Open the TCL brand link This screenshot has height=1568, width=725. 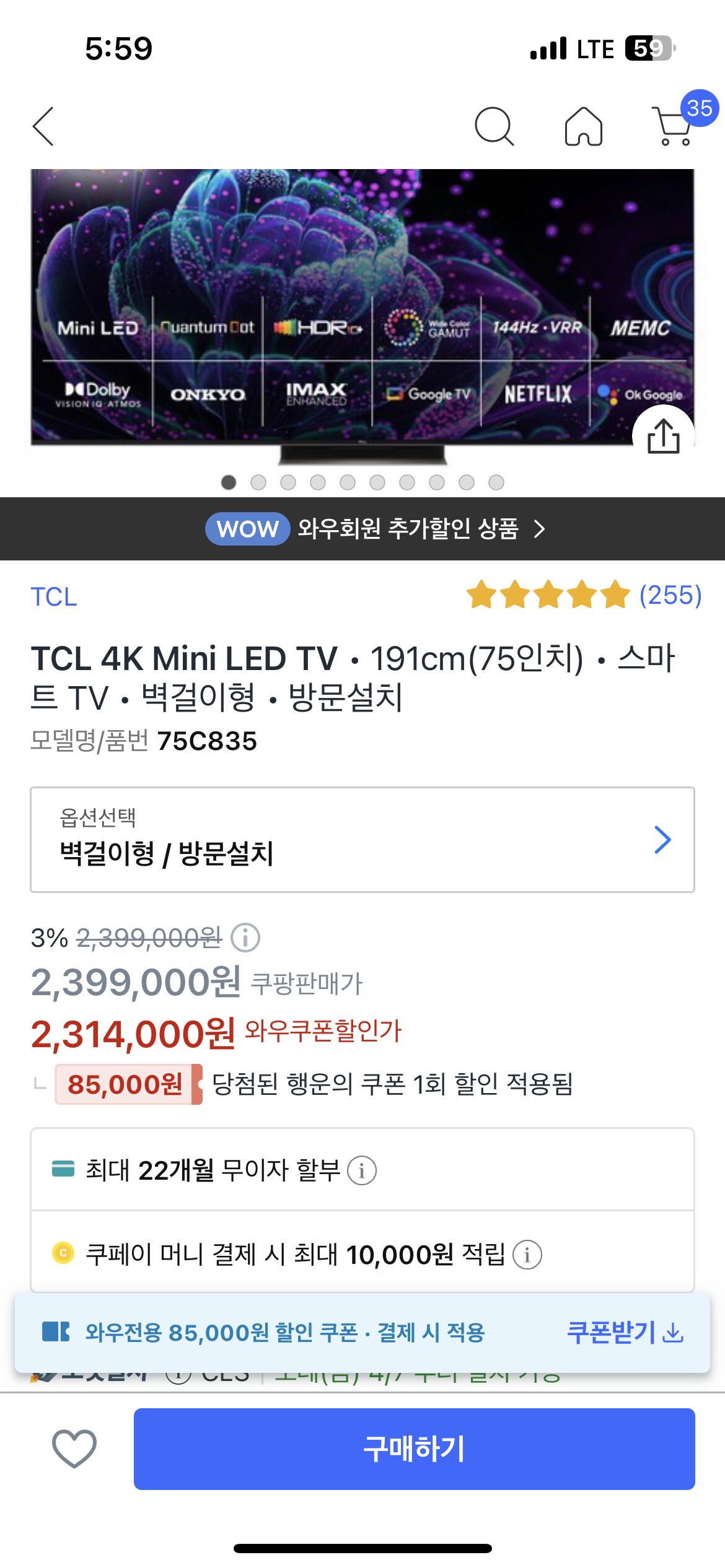(55, 597)
